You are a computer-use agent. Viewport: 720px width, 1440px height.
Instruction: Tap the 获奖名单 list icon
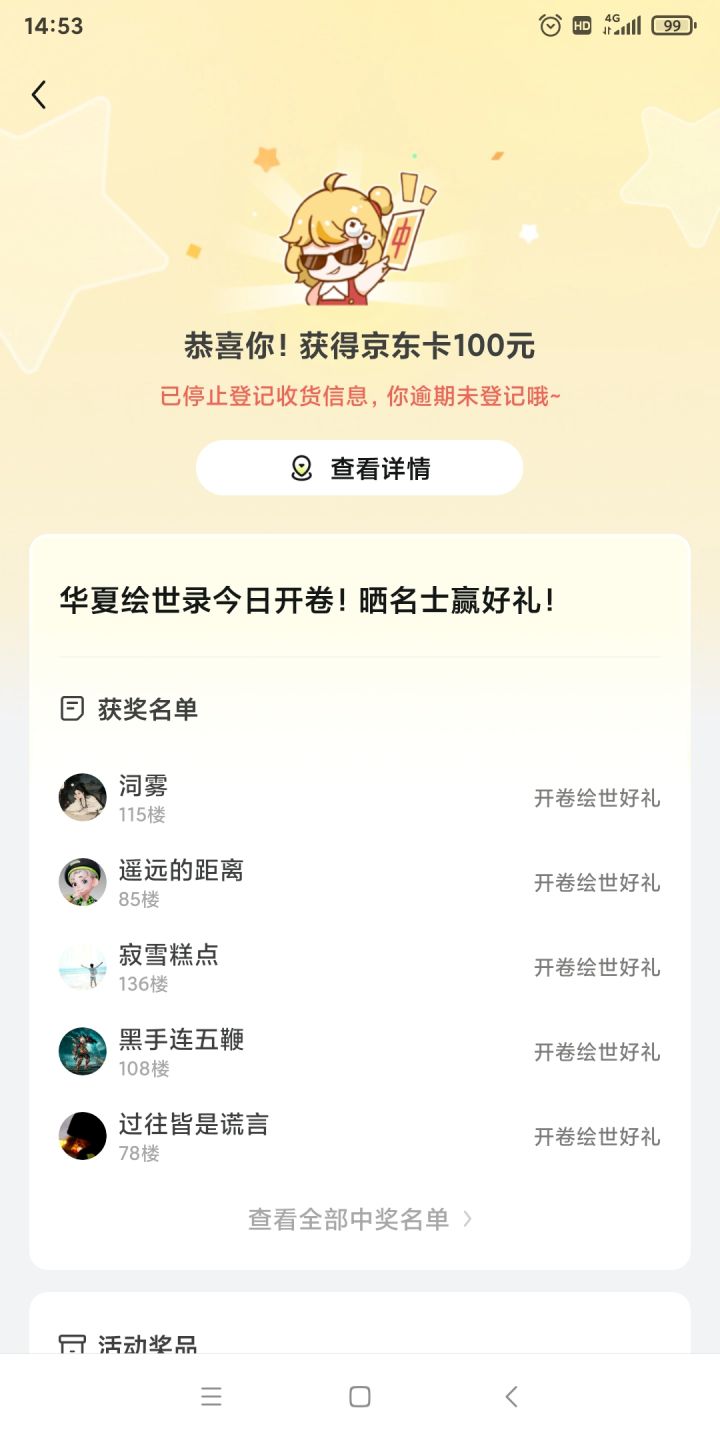coord(71,709)
